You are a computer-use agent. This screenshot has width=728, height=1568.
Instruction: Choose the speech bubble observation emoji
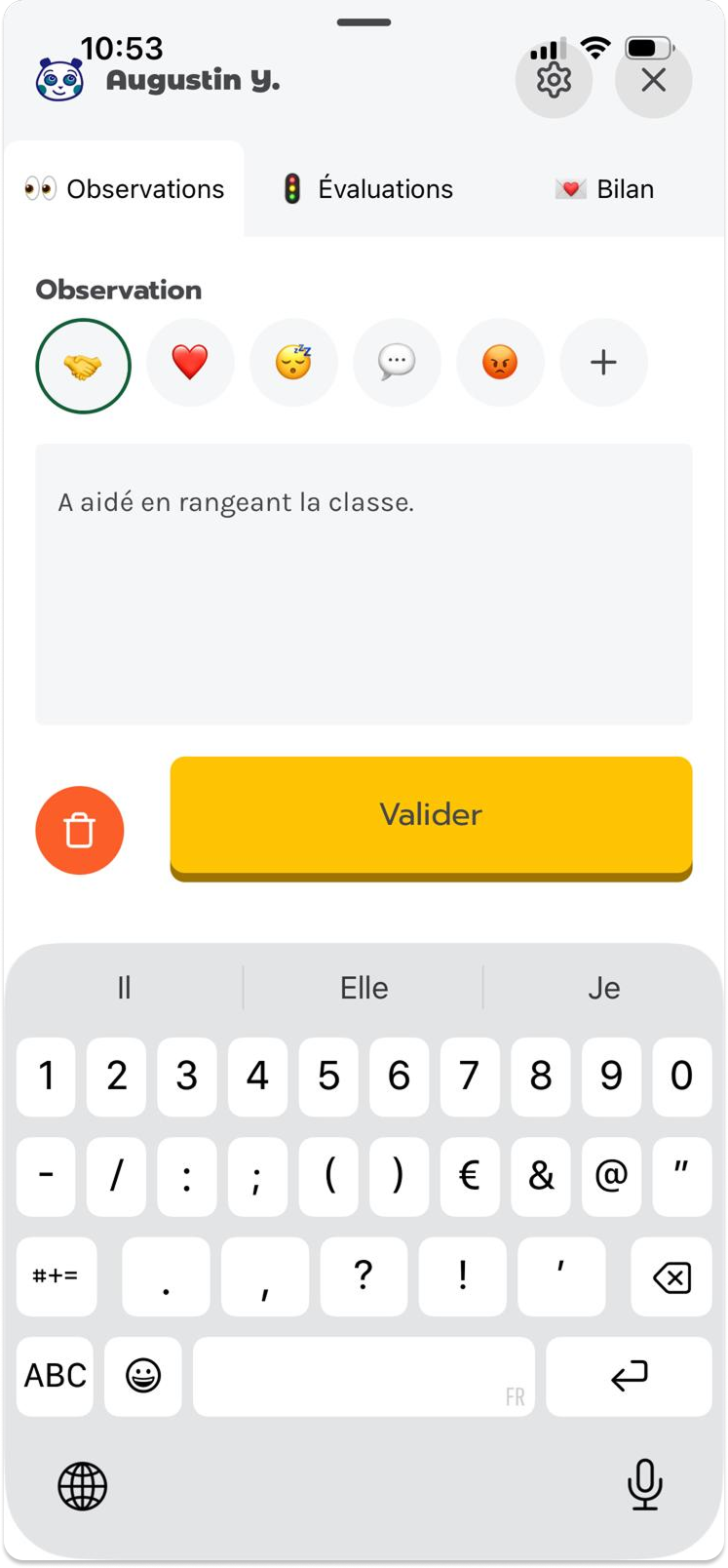(x=397, y=363)
